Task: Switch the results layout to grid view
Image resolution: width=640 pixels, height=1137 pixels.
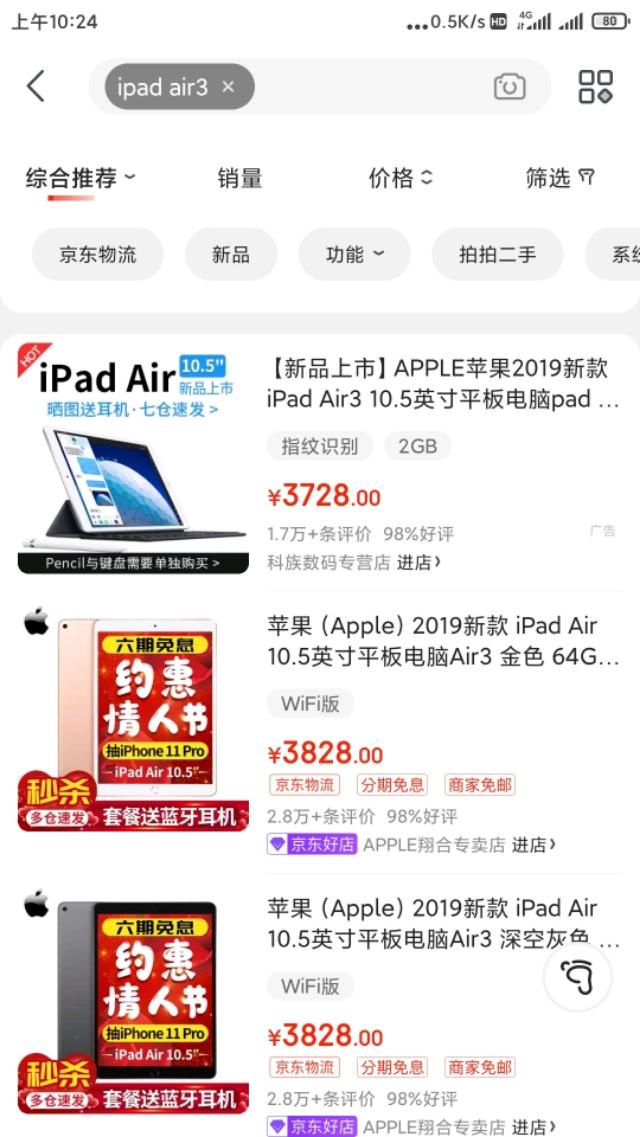Action: pyautogui.click(x=596, y=87)
